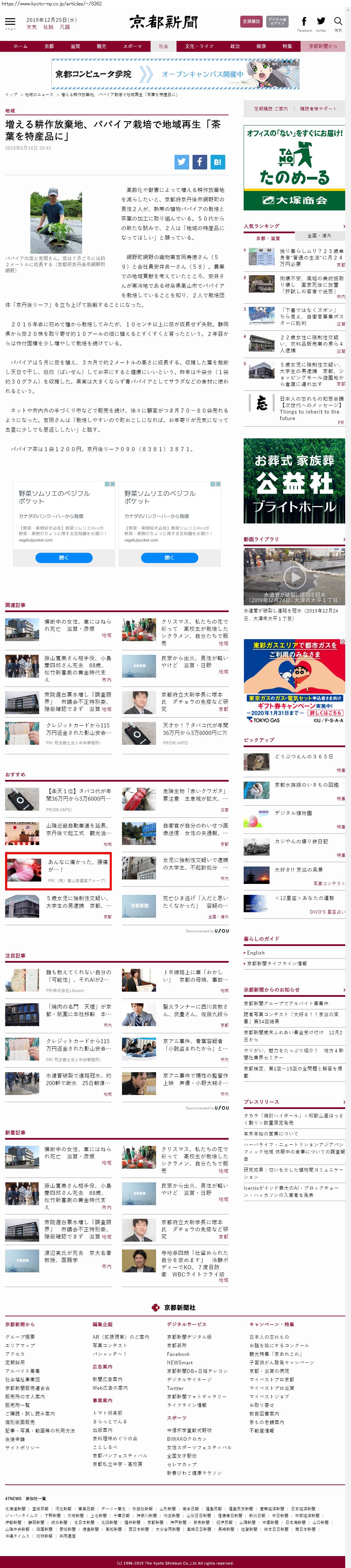Open the 文化・ライフ navigation tab

pyautogui.click(x=199, y=46)
